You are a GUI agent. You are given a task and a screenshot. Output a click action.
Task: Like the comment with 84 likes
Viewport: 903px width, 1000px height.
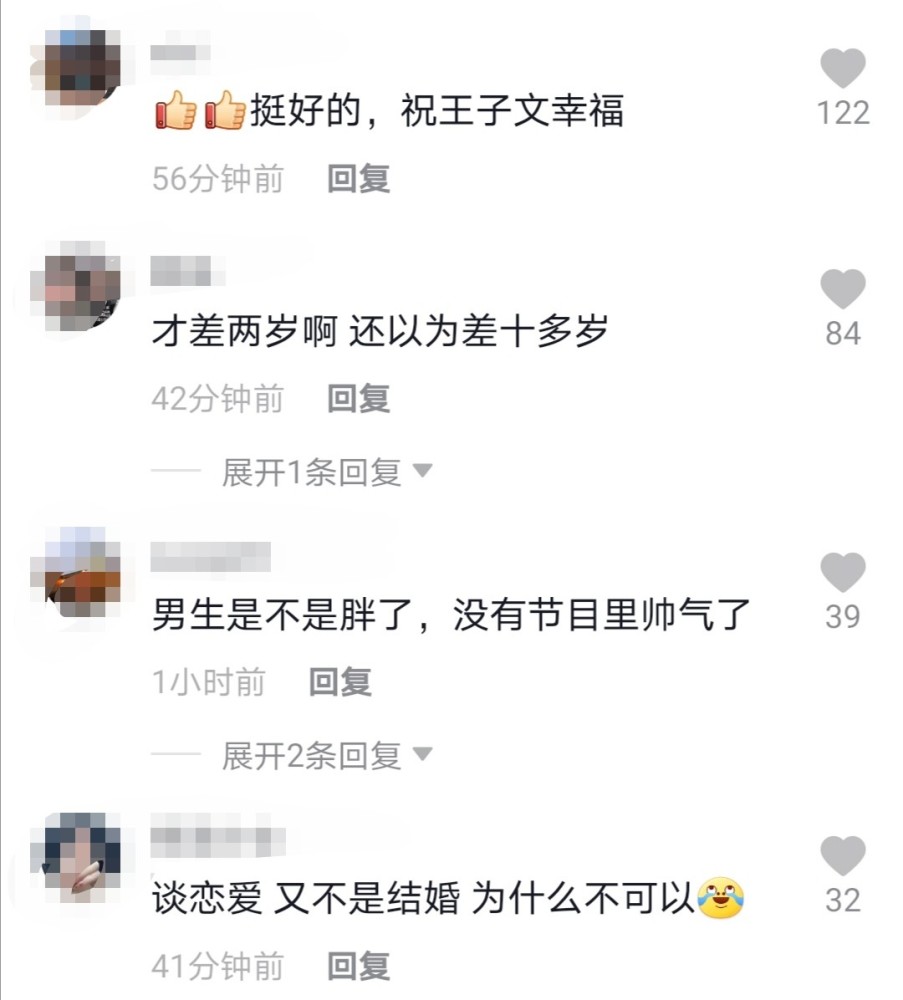pos(843,287)
